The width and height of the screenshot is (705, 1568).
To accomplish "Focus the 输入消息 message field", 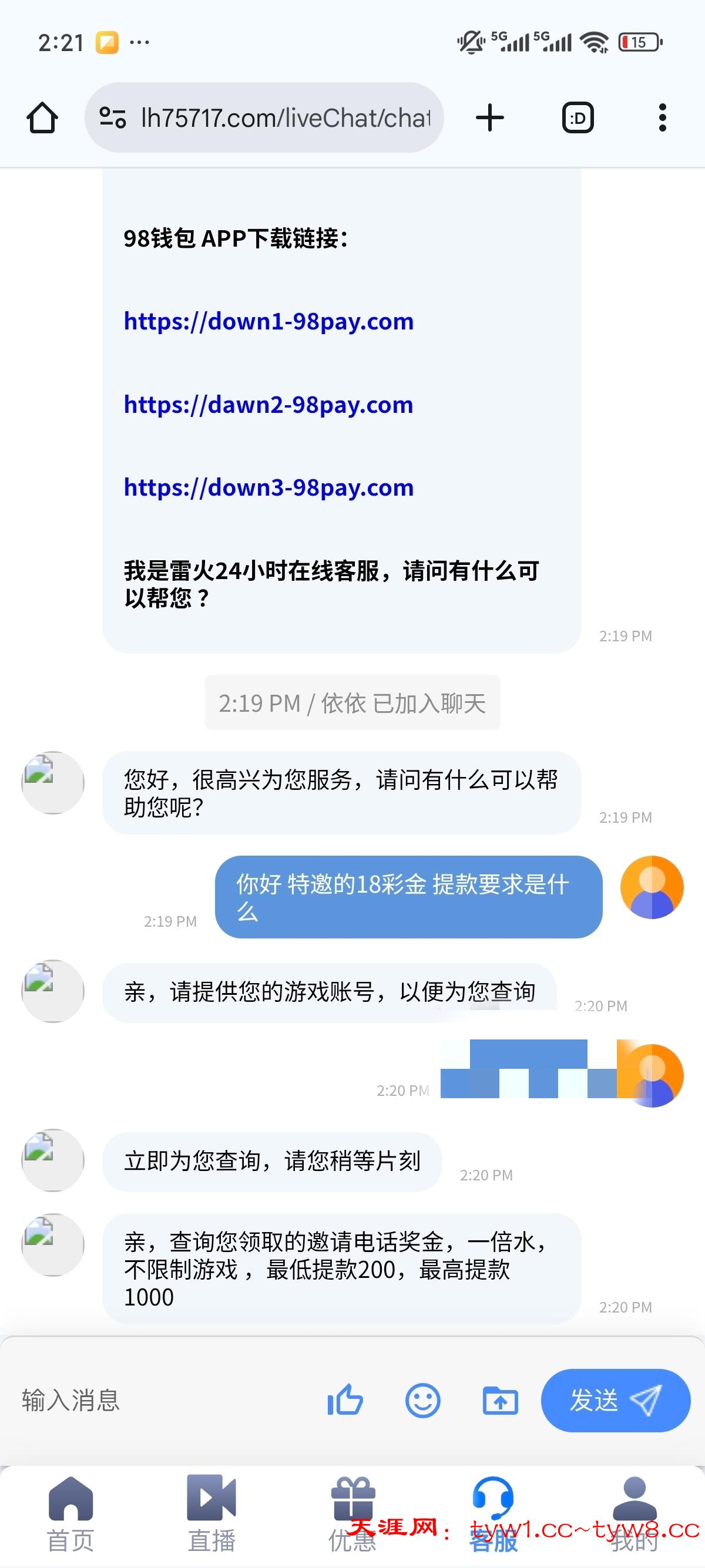I will pos(152,1400).
